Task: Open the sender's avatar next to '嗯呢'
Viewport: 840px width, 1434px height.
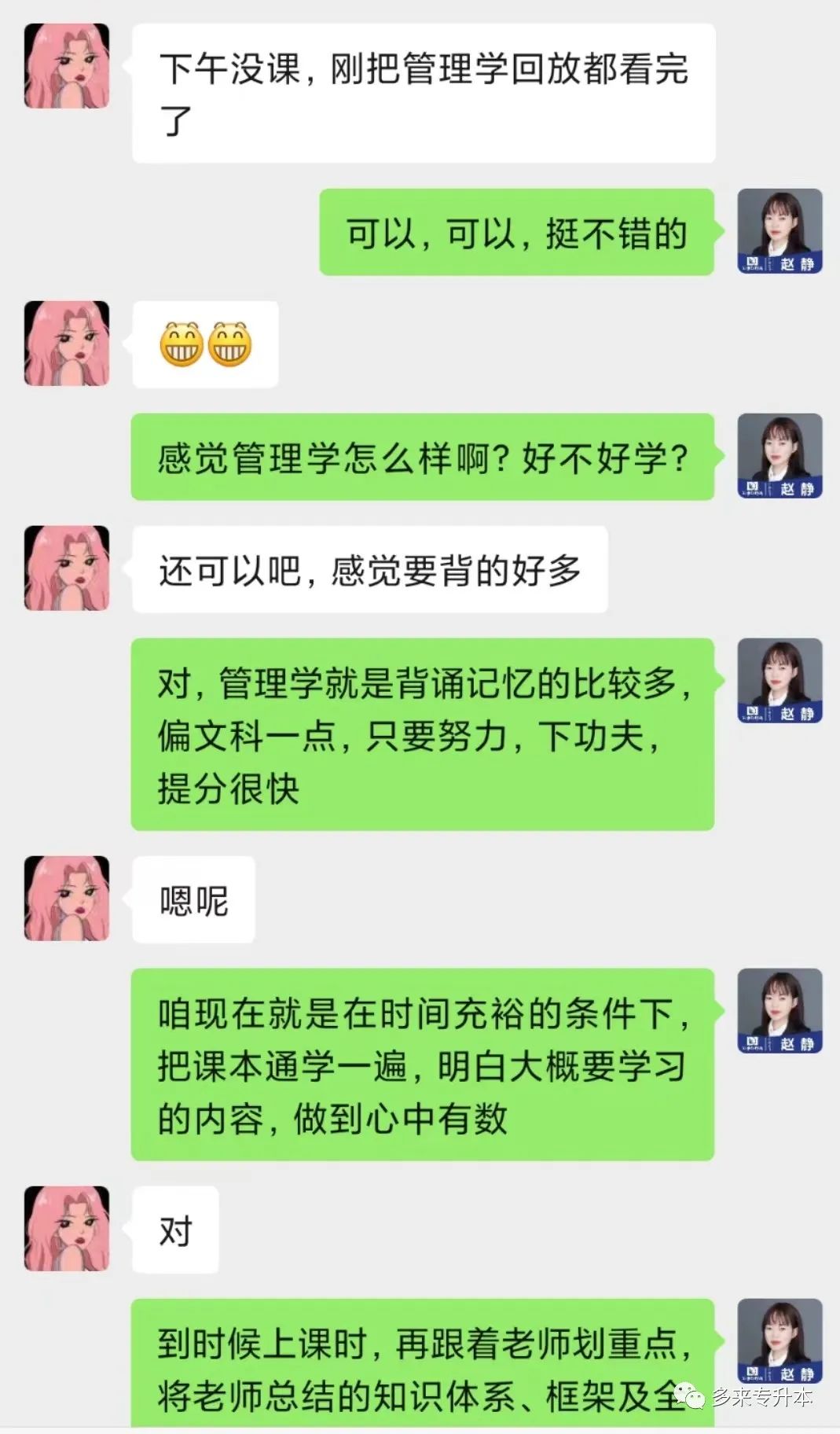Action: point(67,898)
